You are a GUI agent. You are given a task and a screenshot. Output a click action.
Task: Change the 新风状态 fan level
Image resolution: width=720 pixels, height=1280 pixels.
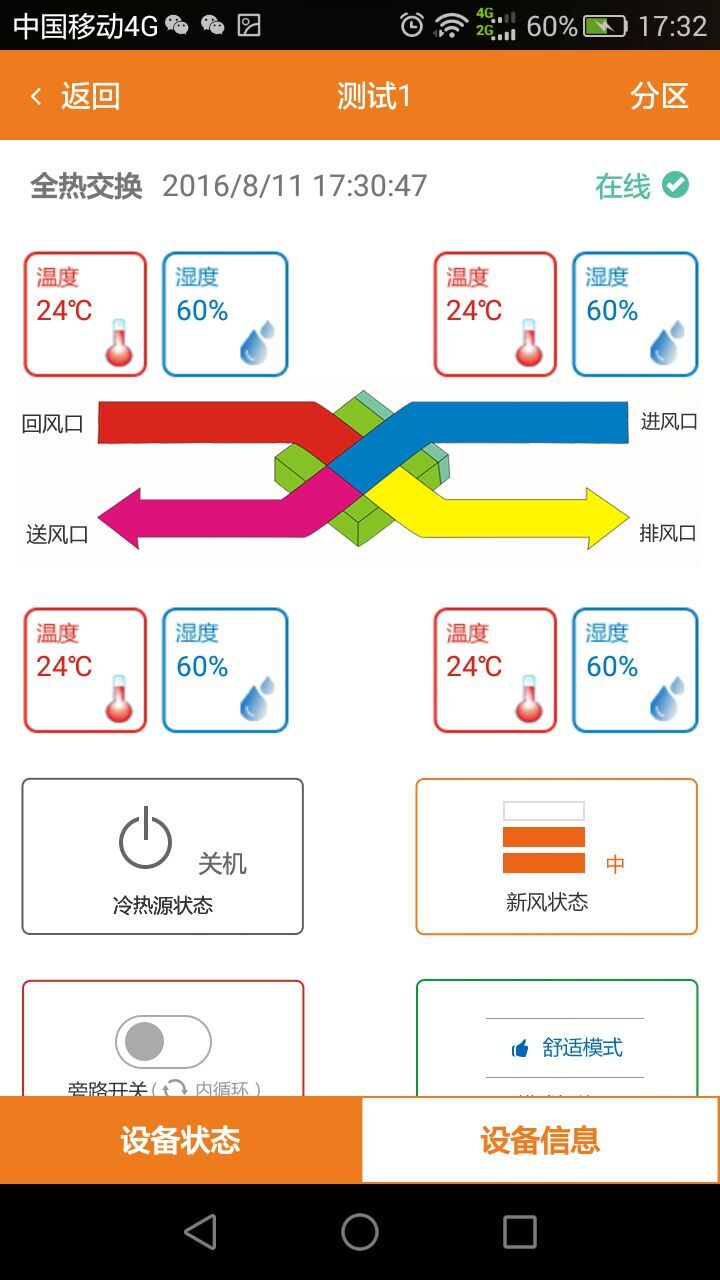556,856
